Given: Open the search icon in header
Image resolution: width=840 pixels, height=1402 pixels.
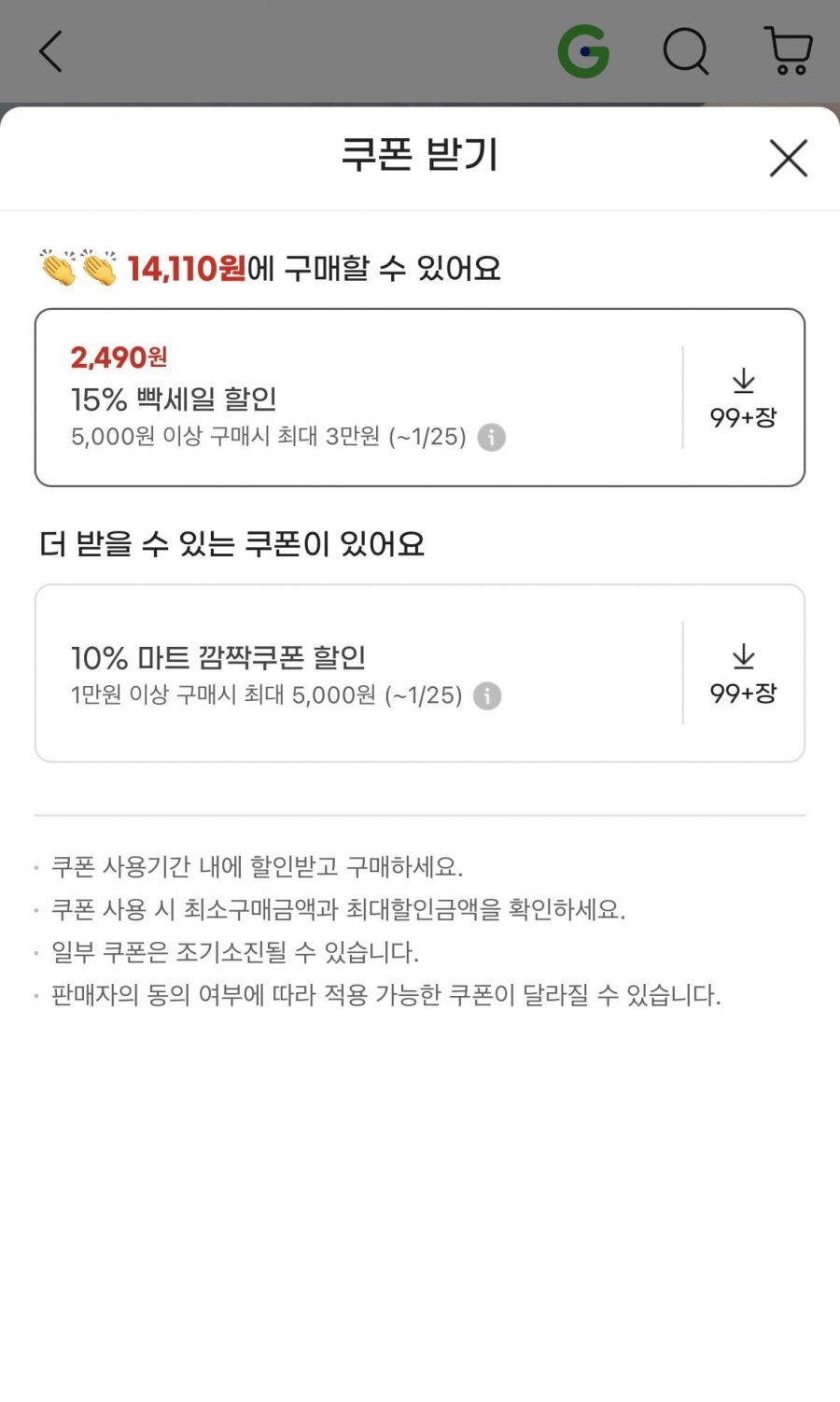Looking at the screenshot, I should pyautogui.click(x=686, y=50).
